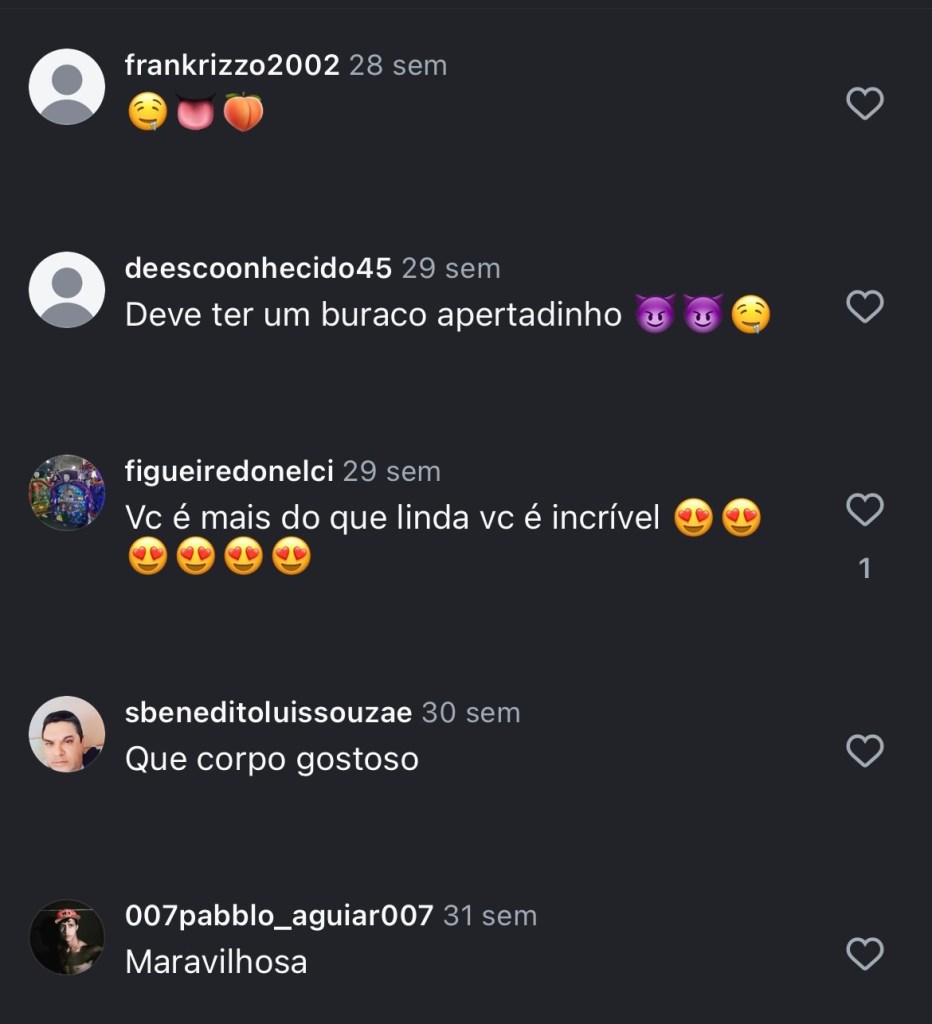Like 007pabblo_aguiar007's comment
Image resolution: width=932 pixels, height=1024 pixels.
pyautogui.click(x=864, y=954)
